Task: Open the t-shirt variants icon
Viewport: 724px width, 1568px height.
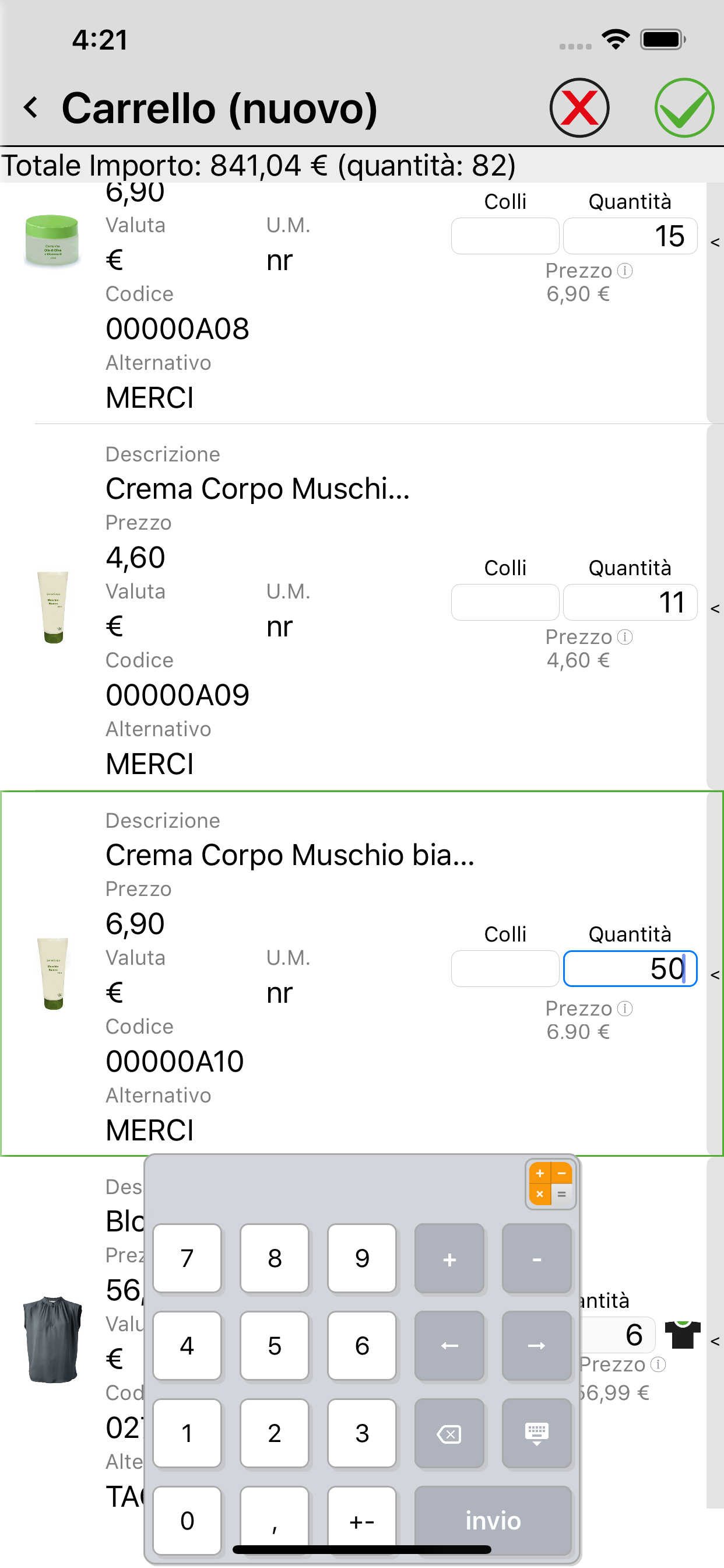Action: (683, 1334)
